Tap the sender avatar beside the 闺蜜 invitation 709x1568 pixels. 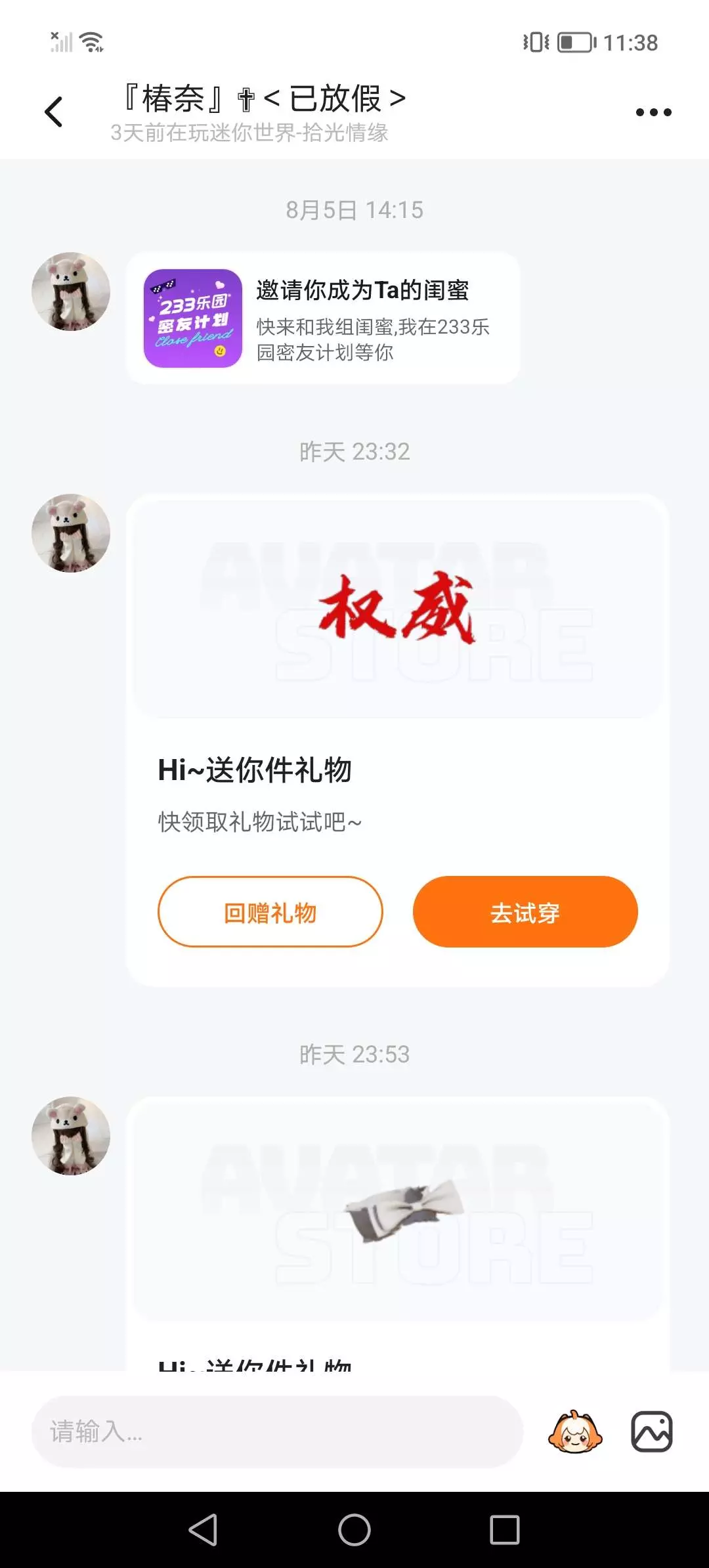(x=71, y=292)
